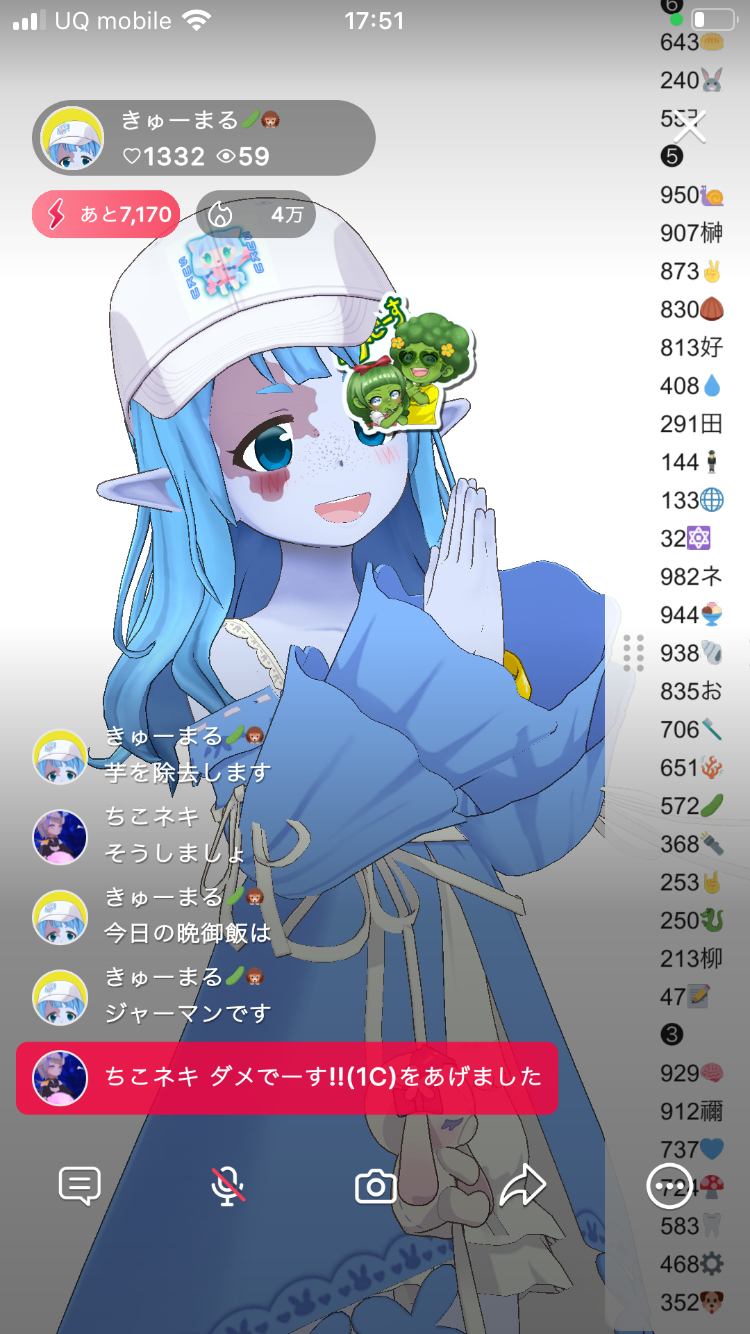Open the comment input icon

[x=80, y=1186]
